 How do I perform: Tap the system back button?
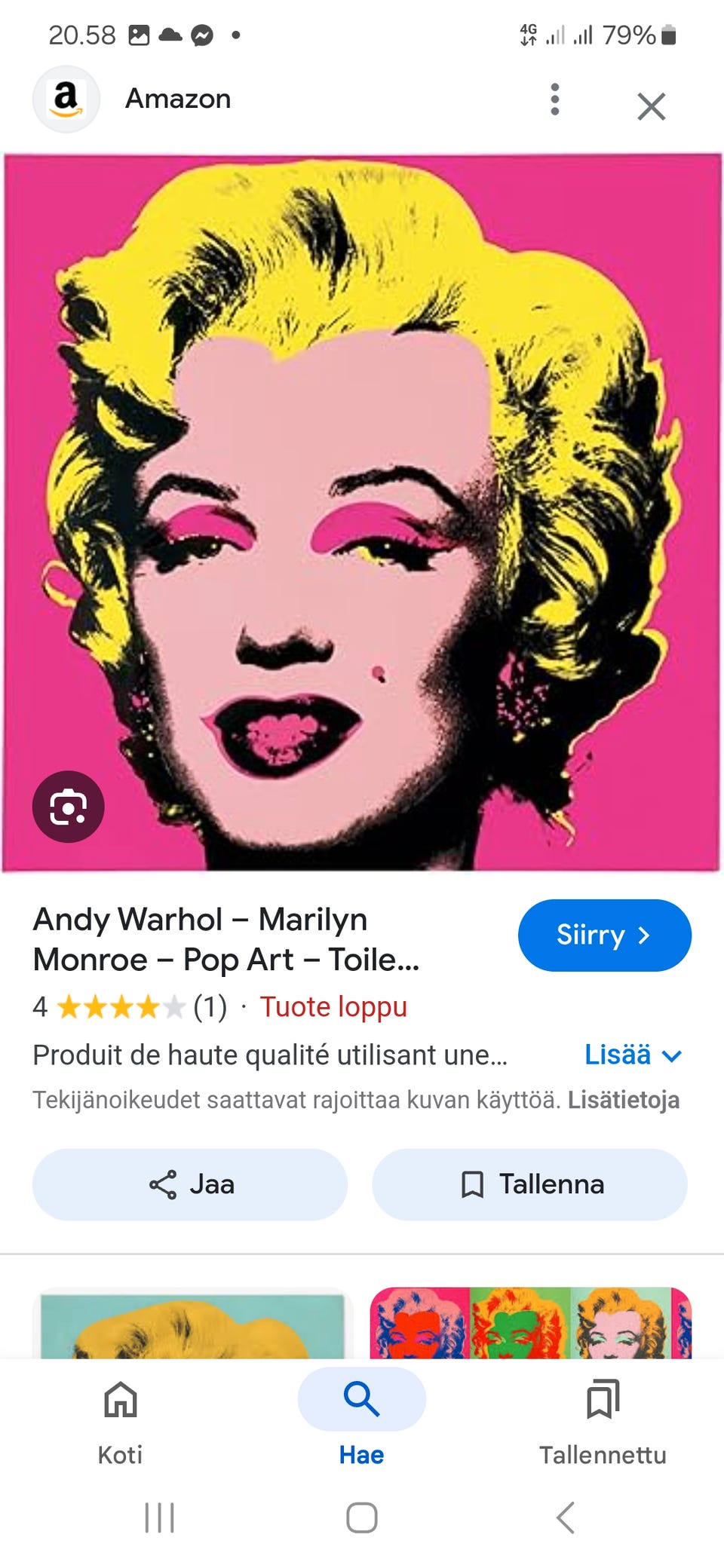click(x=566, y=1517)
